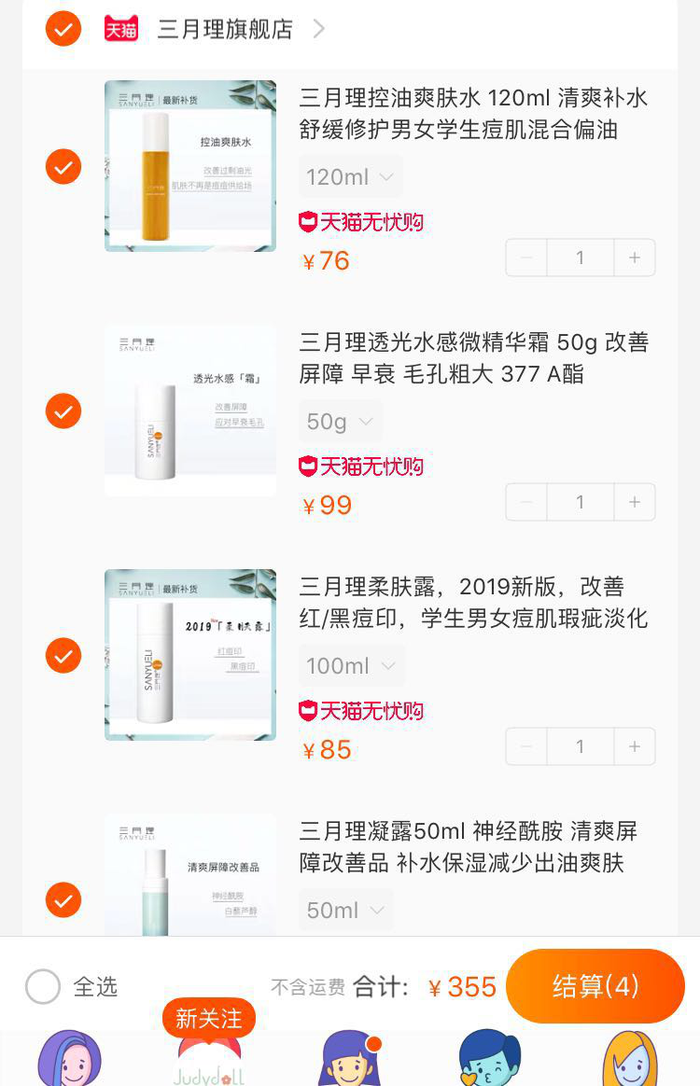View the 控油爽肤水 product image

190,166
